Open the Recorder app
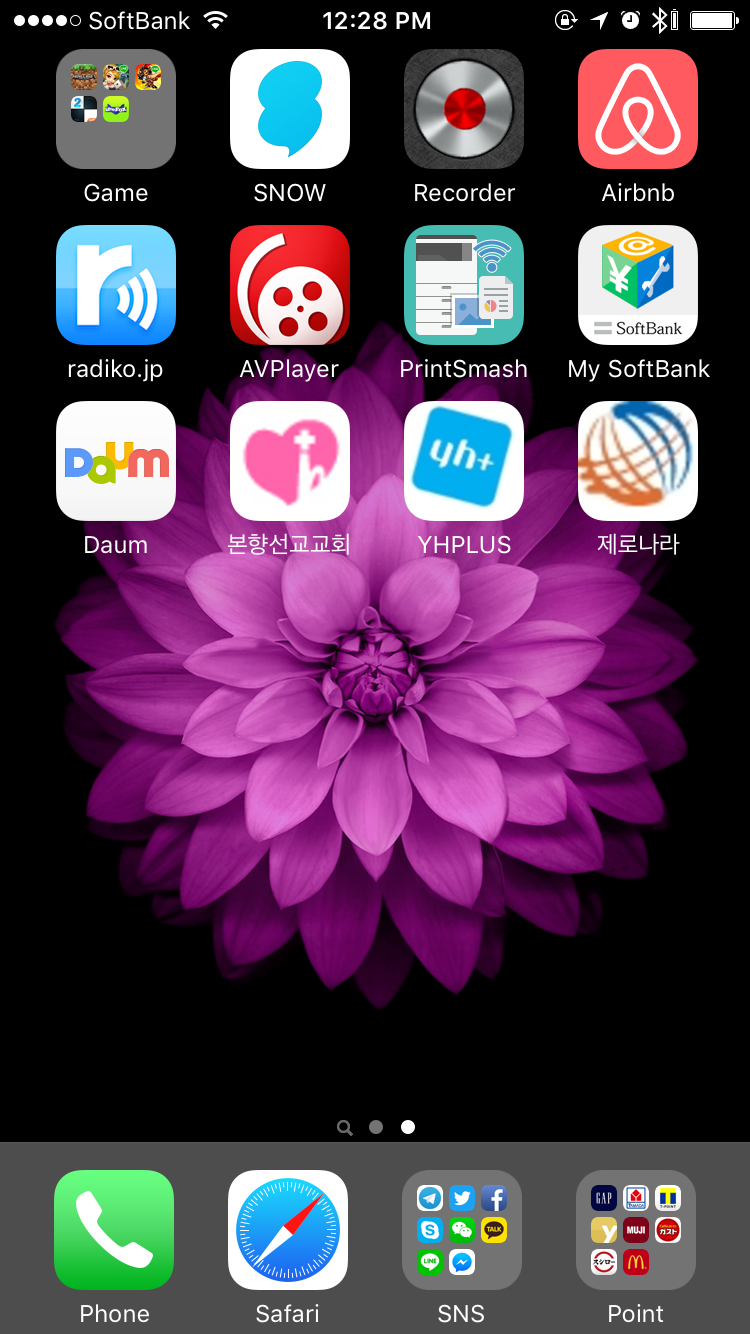 pos(464,109)
